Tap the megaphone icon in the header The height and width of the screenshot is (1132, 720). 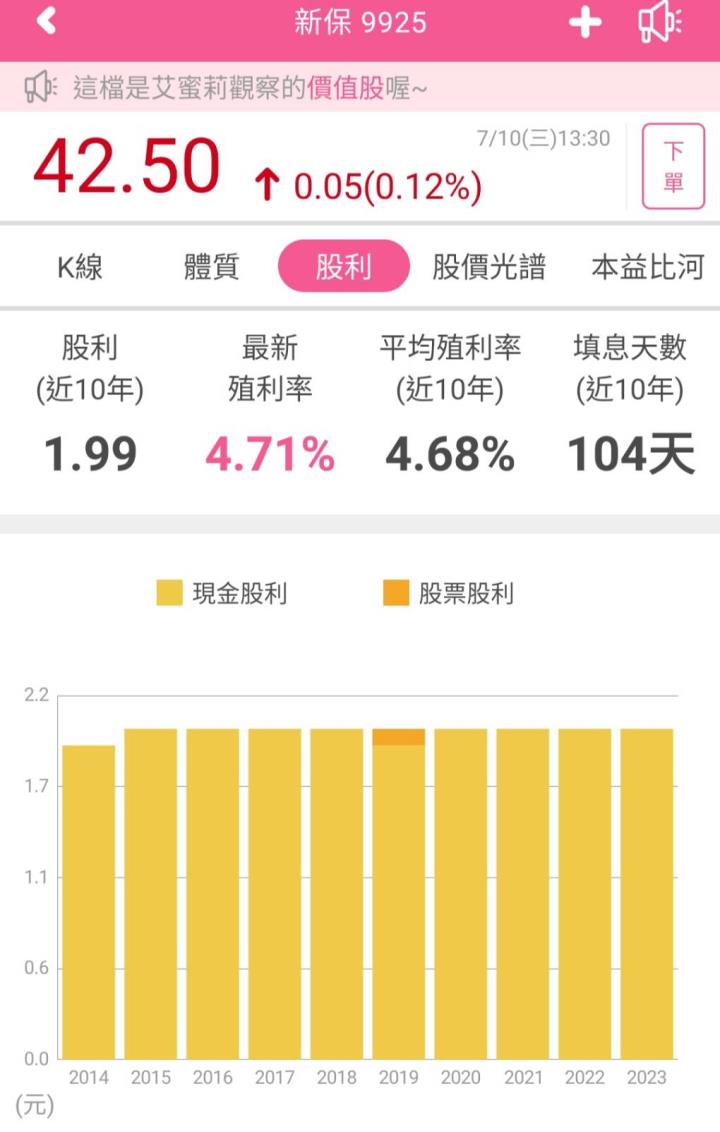pos(660,22)
